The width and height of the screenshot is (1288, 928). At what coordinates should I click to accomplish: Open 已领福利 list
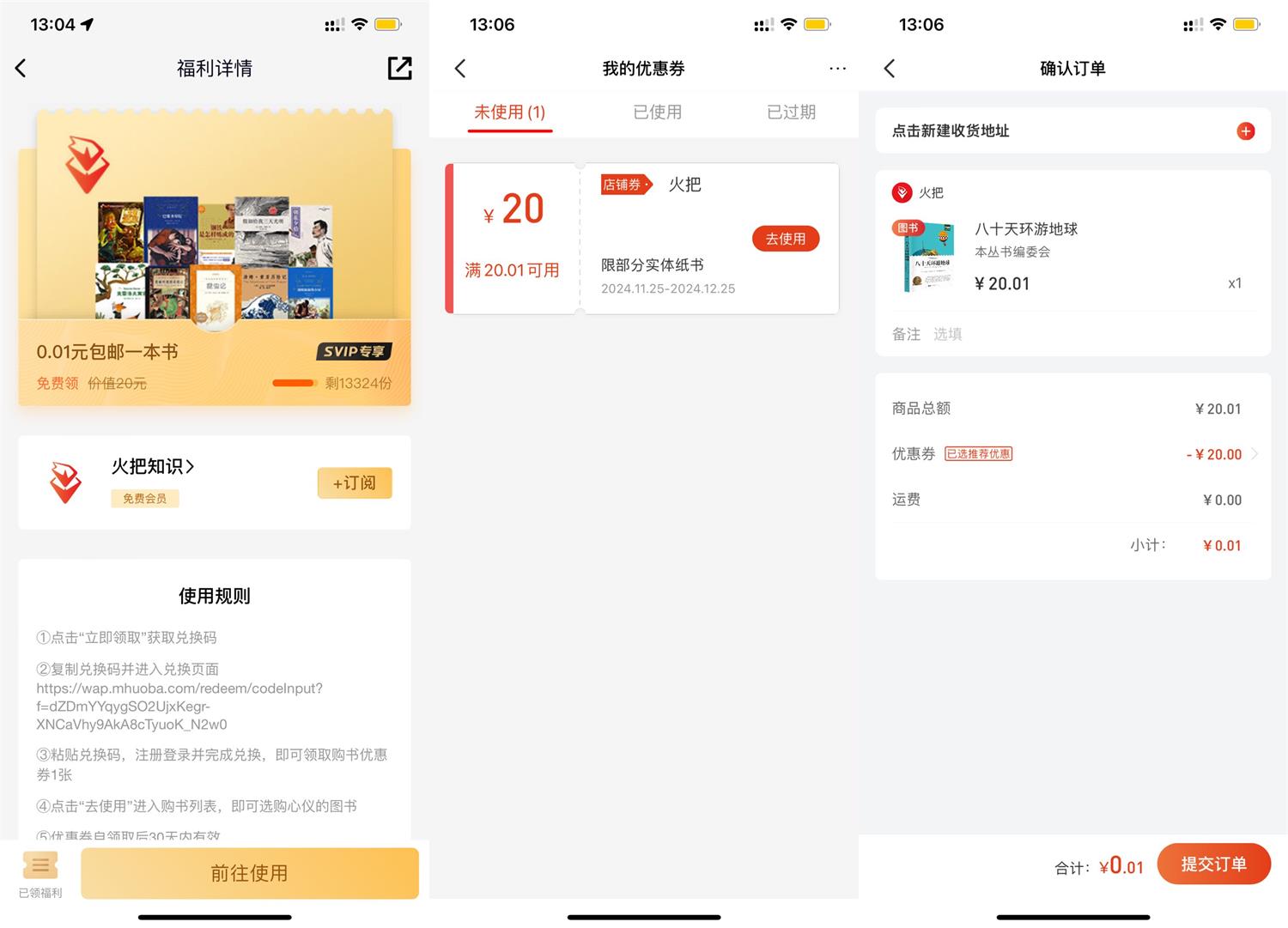click(40, 874)
